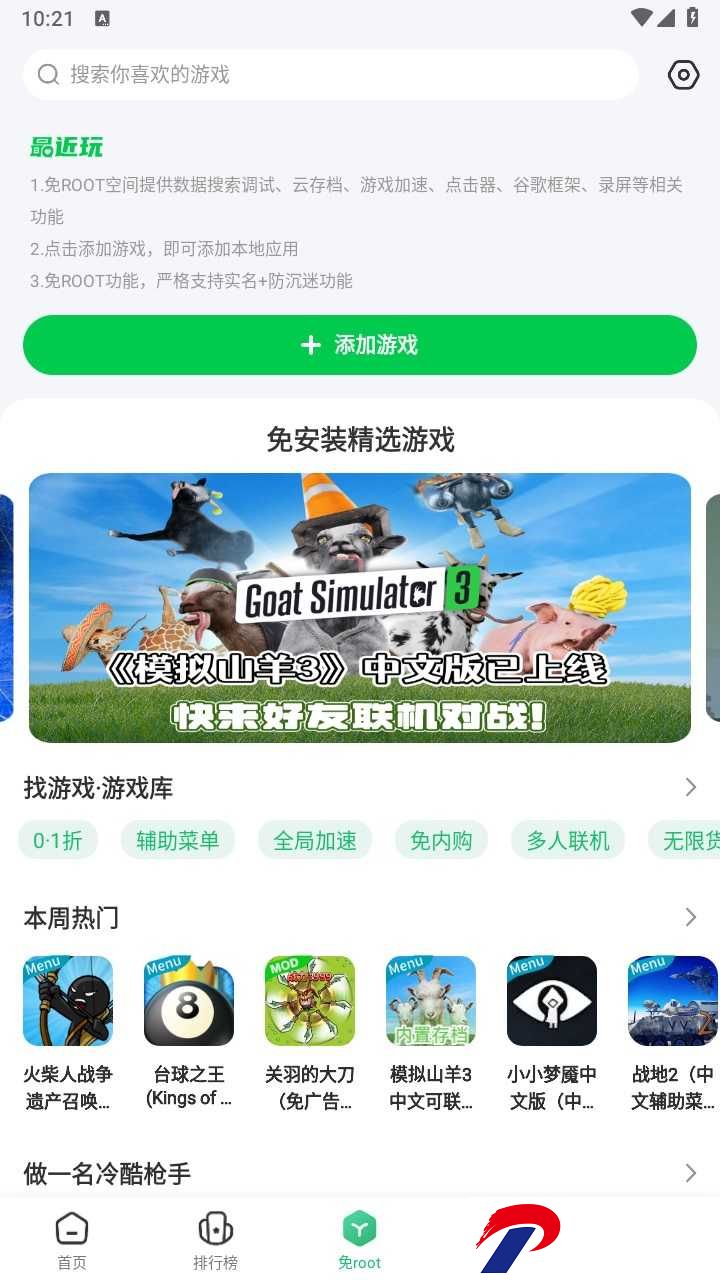Select the 多人联机 chip
Viewport: 720px width, 1280px height.
click(x=568, y=841)
